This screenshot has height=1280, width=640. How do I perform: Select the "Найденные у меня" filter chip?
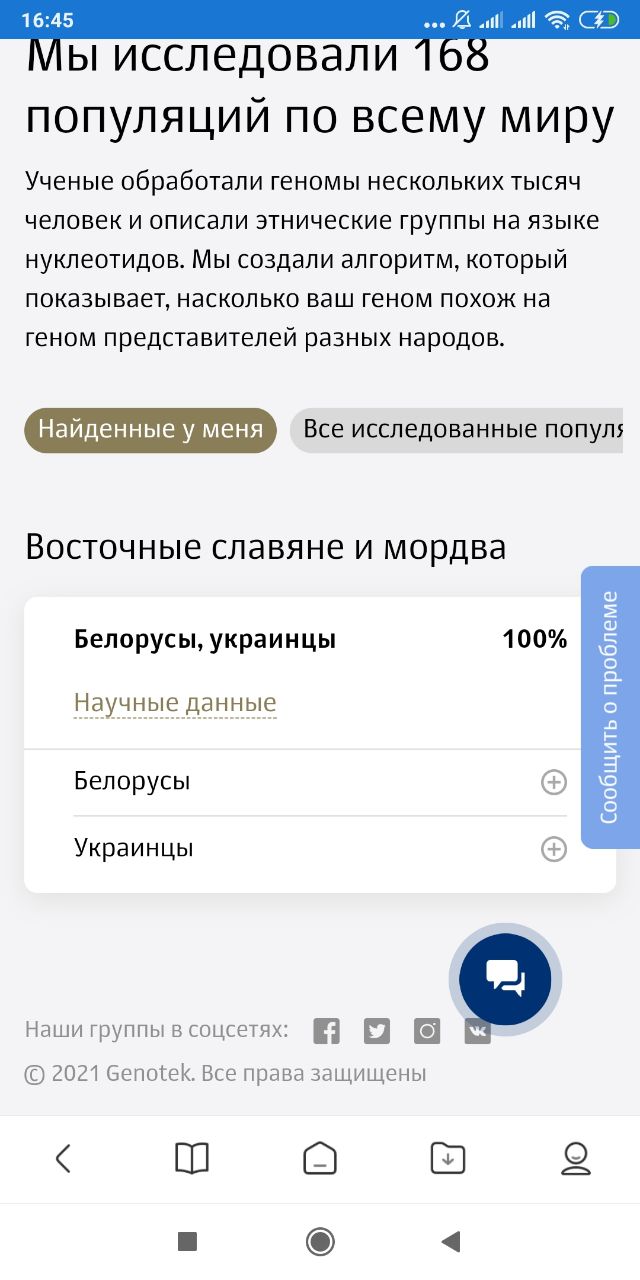pos(150,430)
